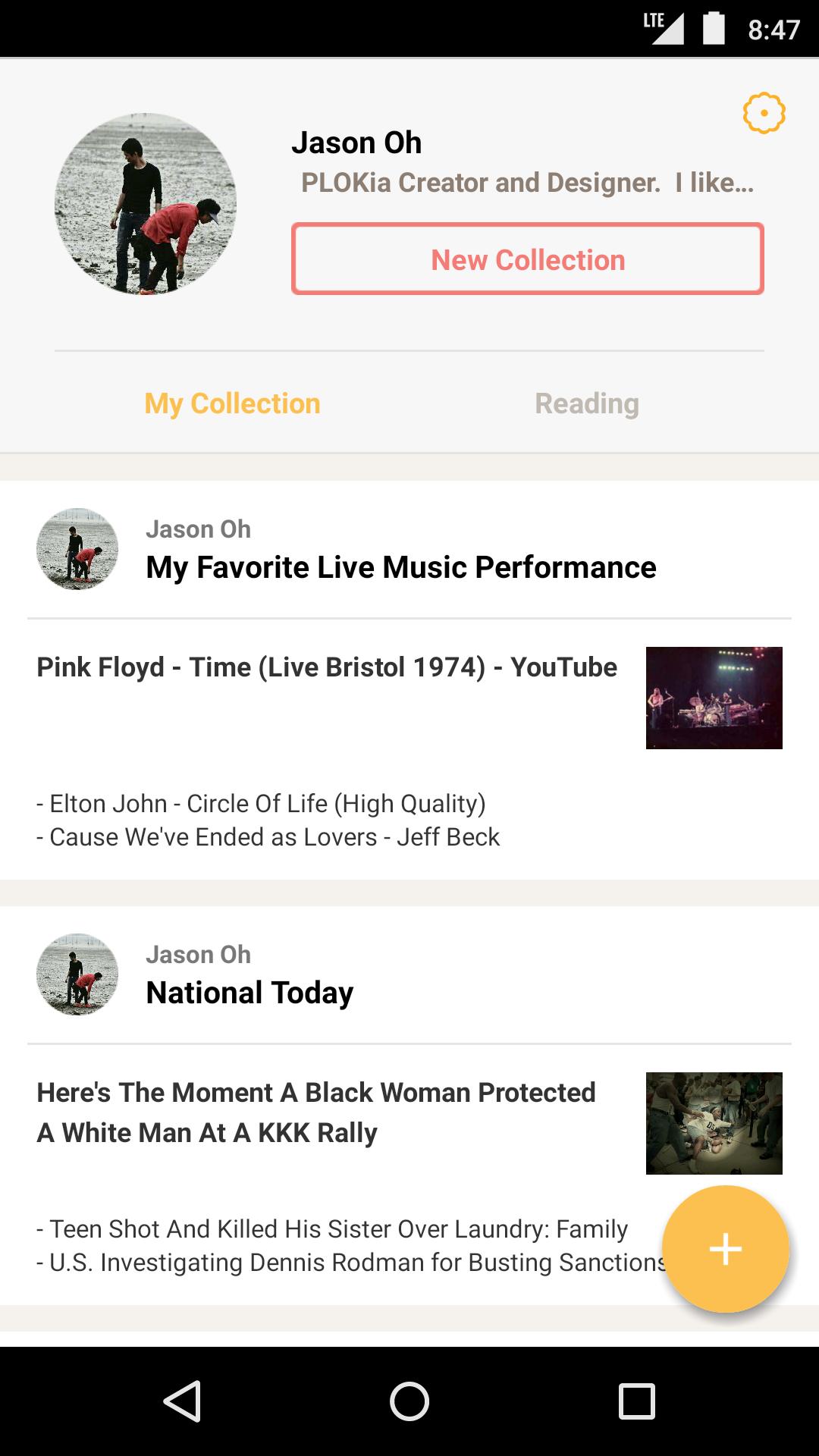Screen dimensions: 819x1456
Task: Create a New Collection
Action: [x=527, y=259]
